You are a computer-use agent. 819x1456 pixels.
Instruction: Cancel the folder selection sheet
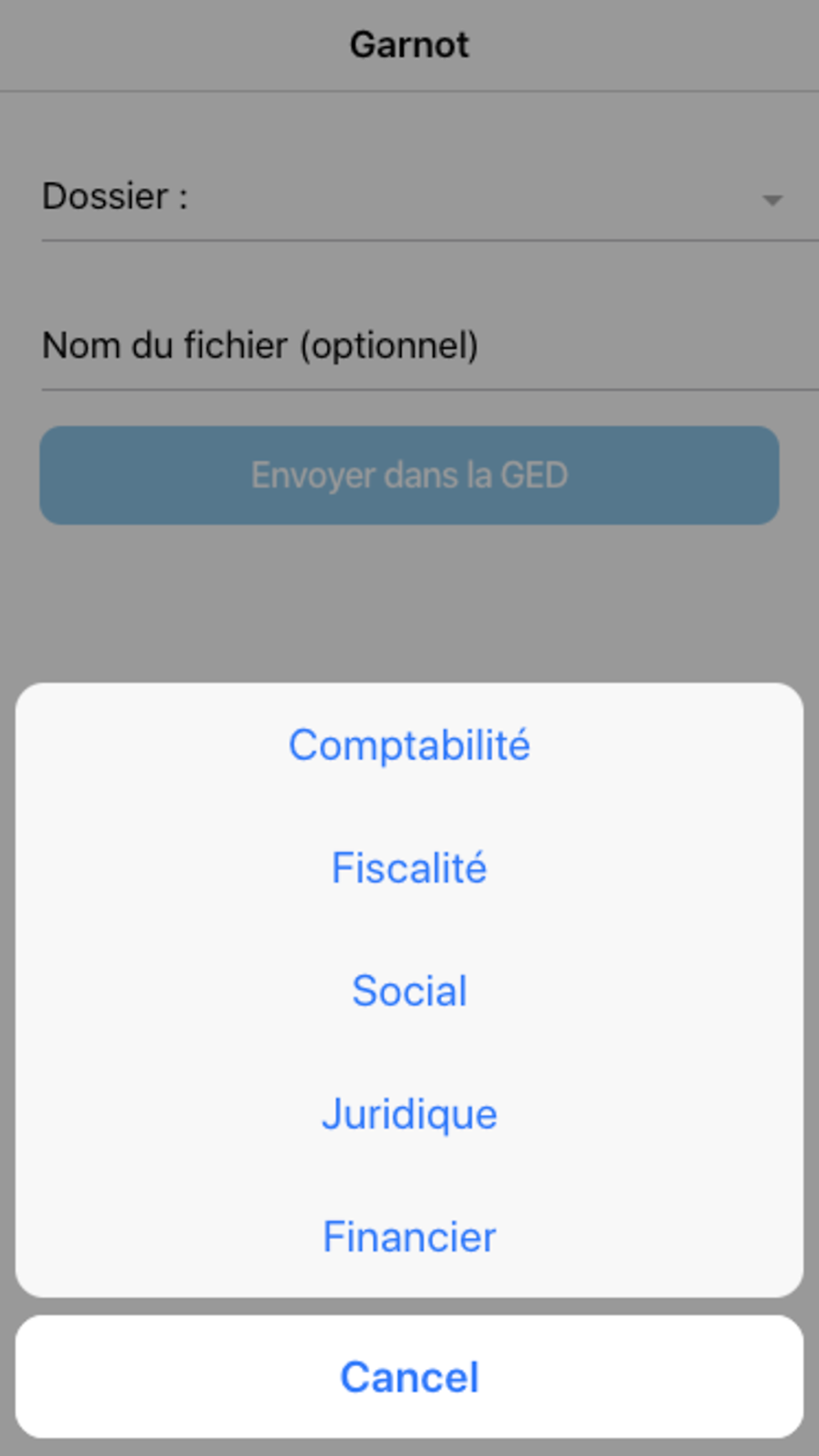click(409, 1377)
